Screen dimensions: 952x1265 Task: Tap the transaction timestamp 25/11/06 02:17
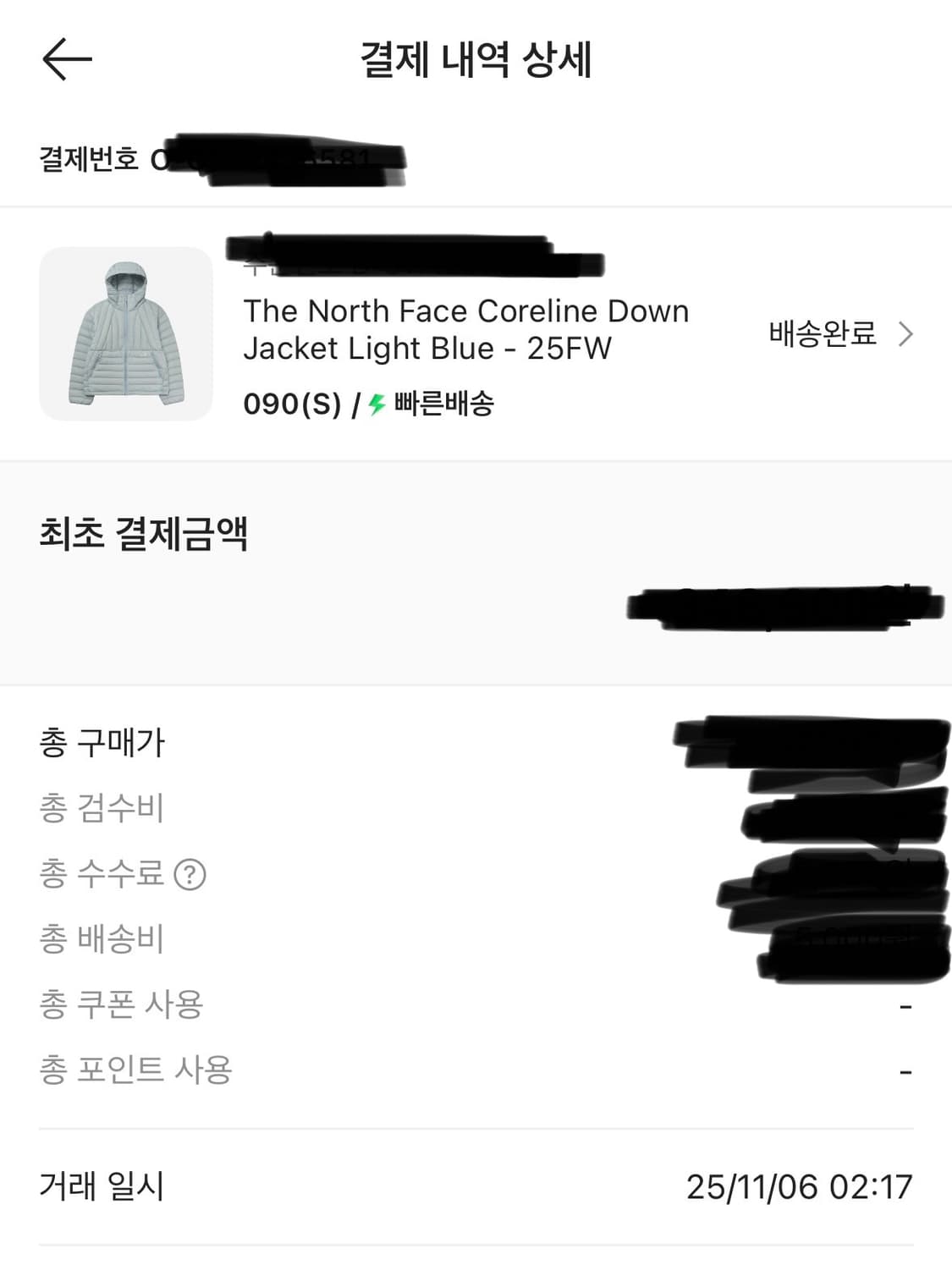(x=796, y=1188)
